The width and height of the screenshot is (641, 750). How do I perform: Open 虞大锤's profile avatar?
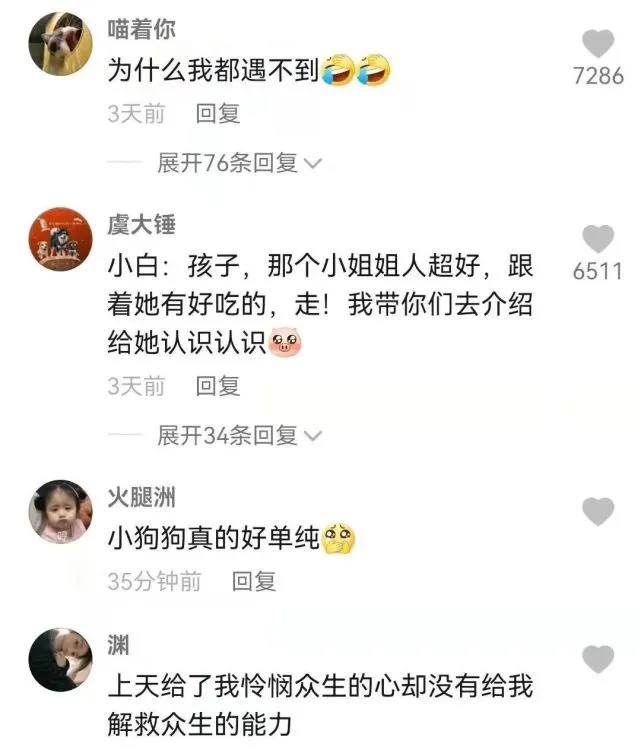[x=61, y=239]
